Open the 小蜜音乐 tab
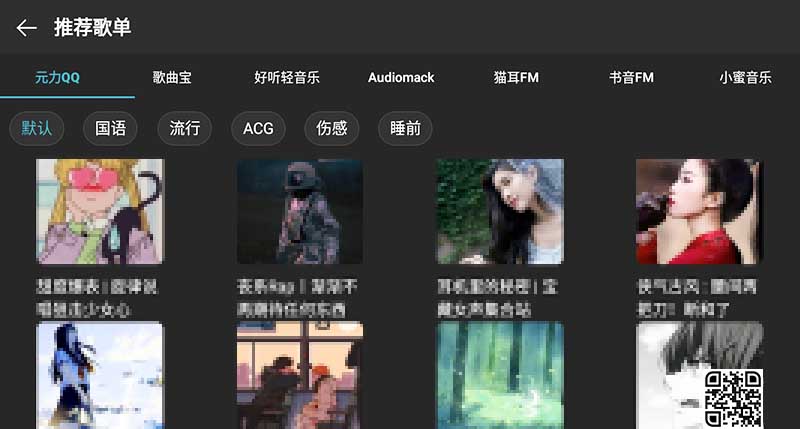The height and width of the screenshot is (429, 800). click(x=745, y=77)
